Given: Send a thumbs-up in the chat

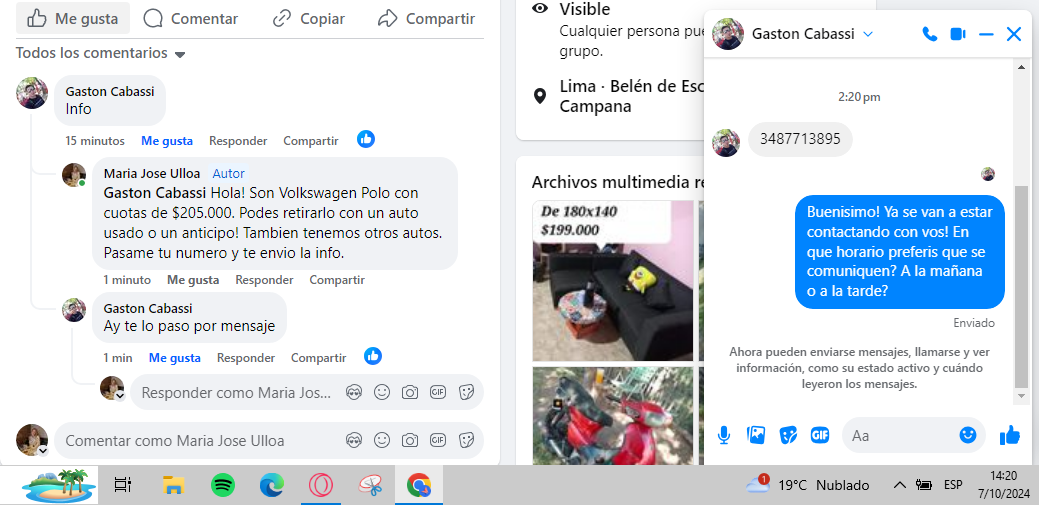Looking at the screenshot, I should [1010, 435].
